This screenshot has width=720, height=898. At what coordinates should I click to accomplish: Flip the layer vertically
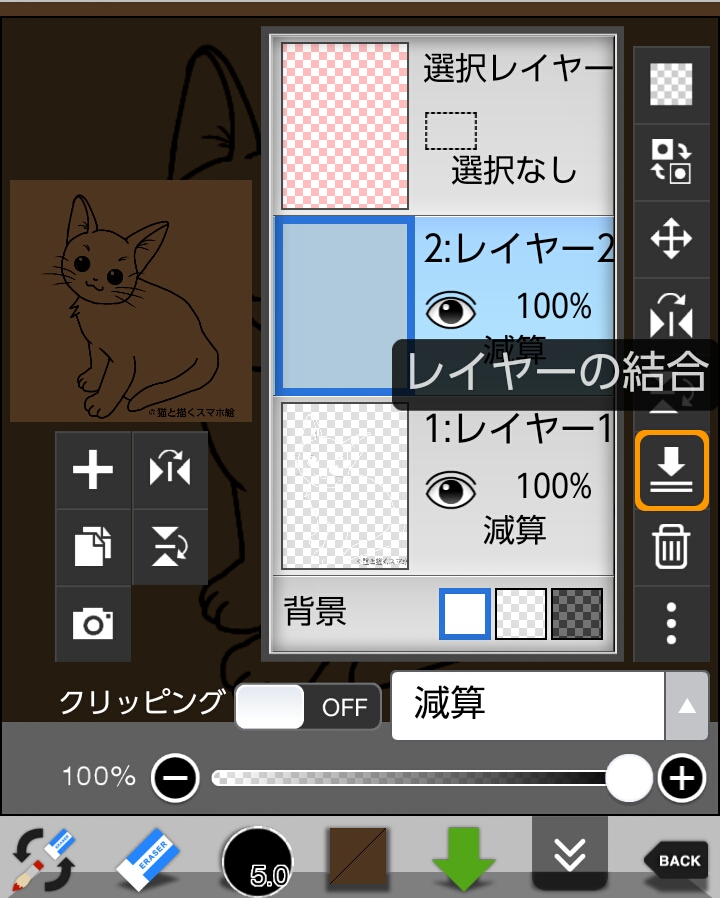click(x=170, y=547)
